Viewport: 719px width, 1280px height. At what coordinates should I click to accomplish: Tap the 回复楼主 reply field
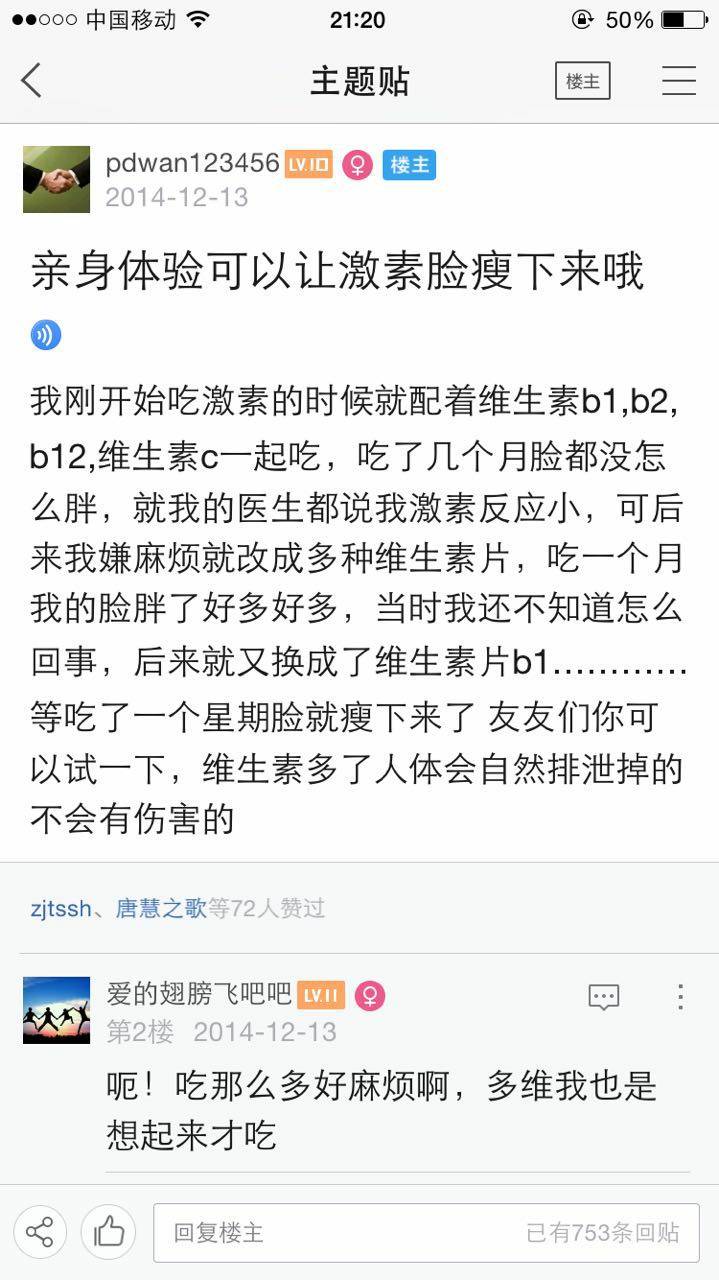click(x=425, y=1232)
